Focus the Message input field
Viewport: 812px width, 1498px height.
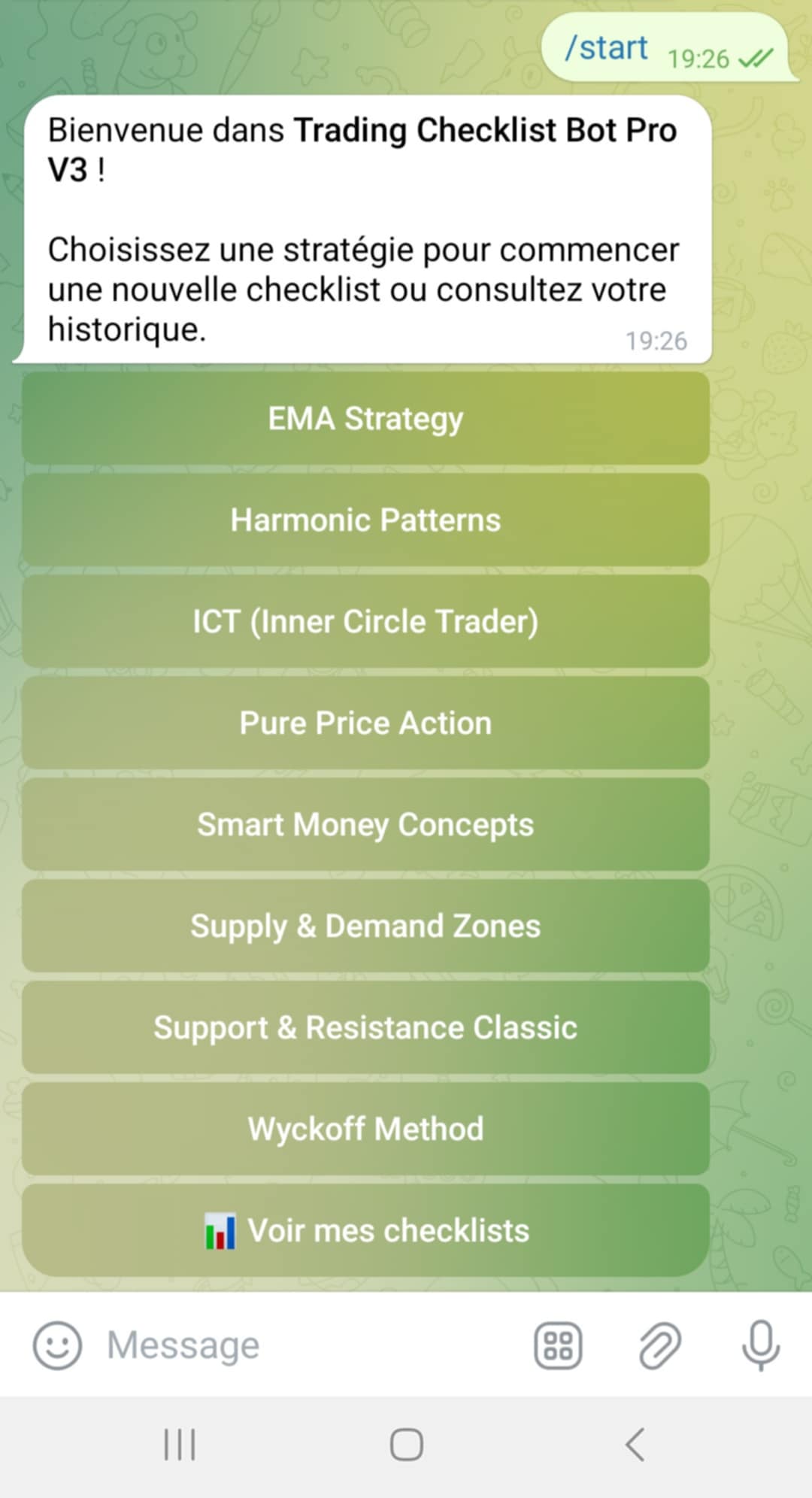click(301, 1345)
